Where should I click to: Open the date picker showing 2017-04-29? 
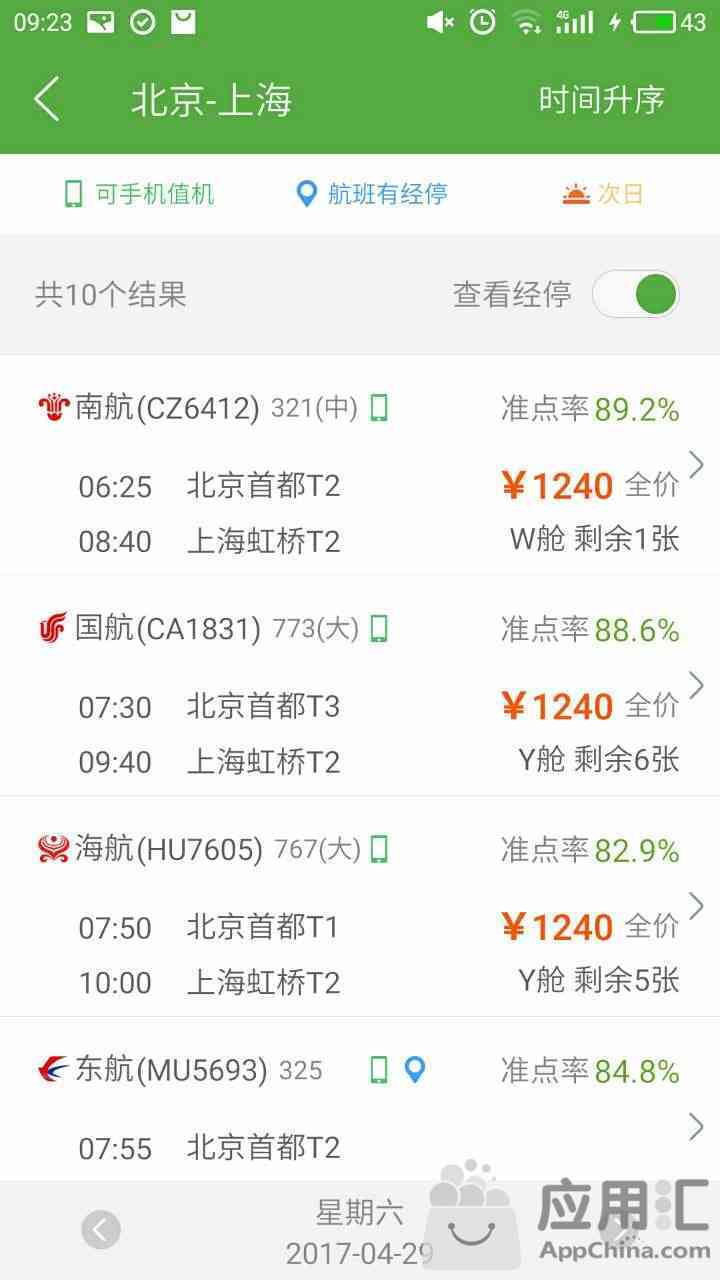pyautogui.click(x=360, y=1232)
